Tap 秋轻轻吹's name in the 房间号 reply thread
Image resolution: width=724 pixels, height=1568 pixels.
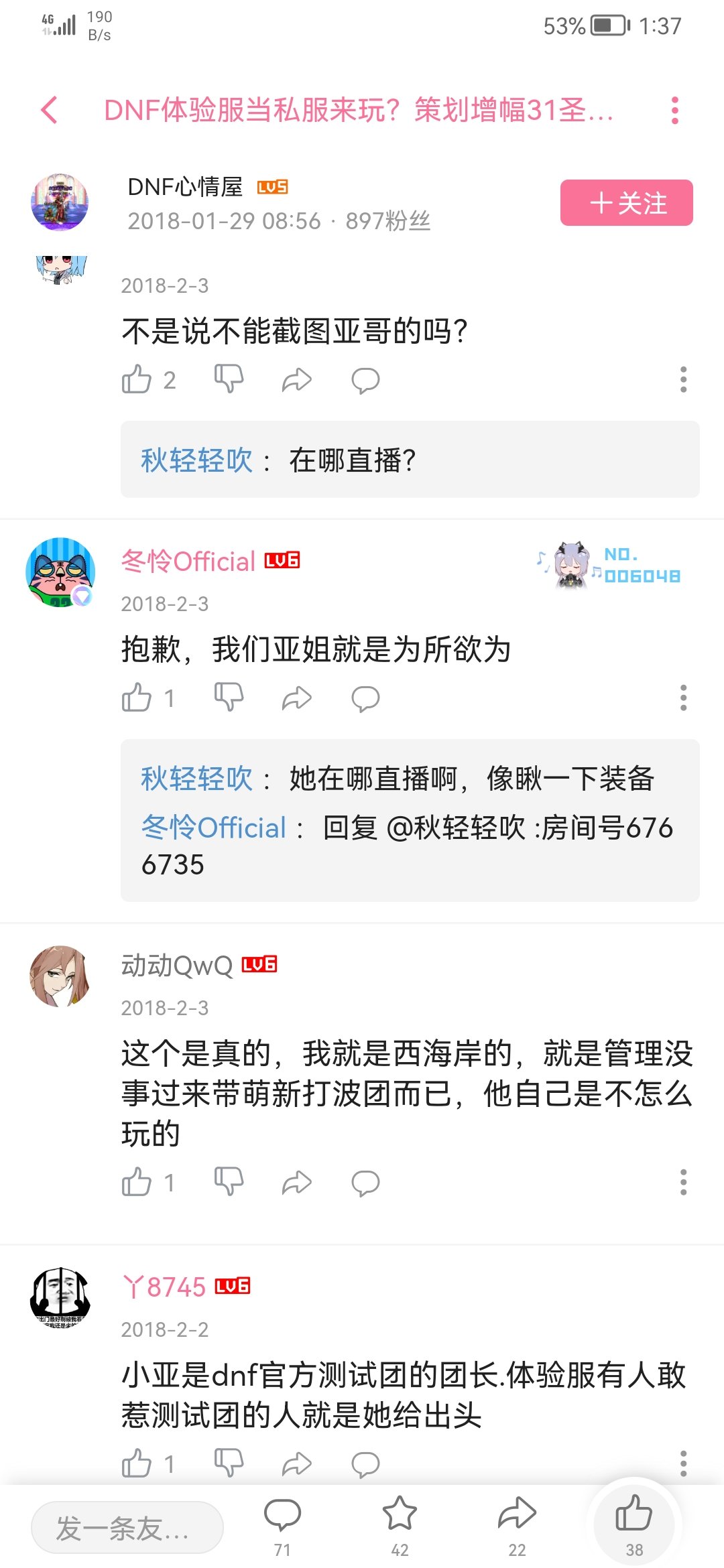196,779
